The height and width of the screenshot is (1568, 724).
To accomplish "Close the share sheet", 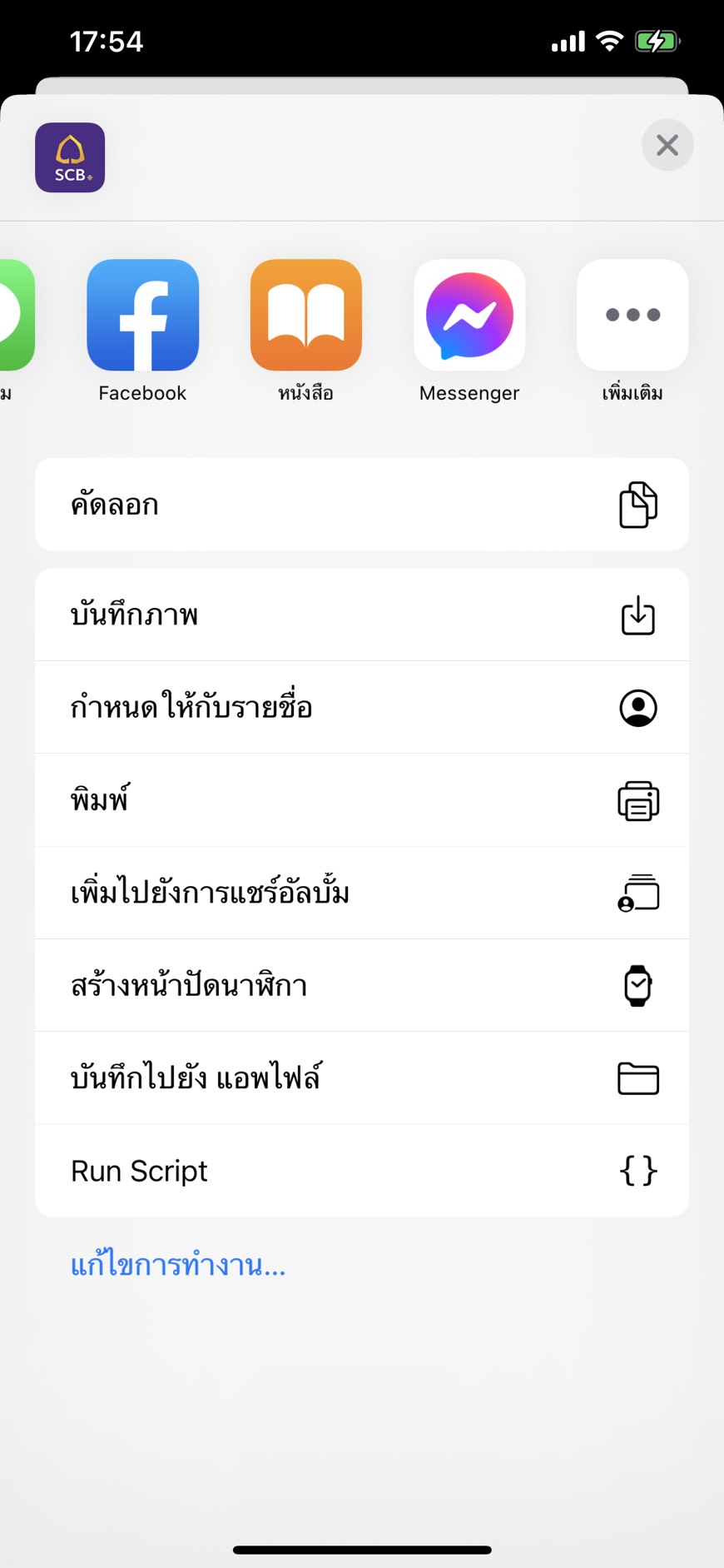I will 667,146.
